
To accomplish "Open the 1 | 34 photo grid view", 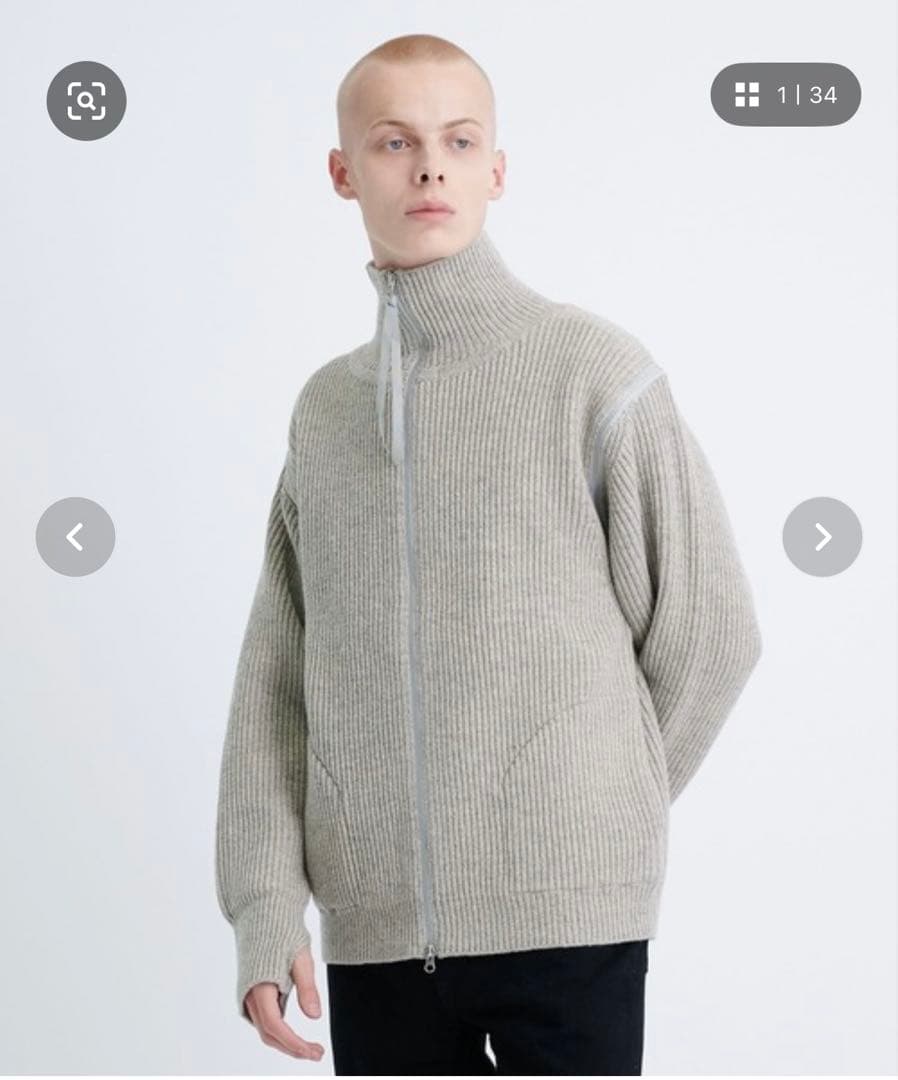I will [x=785, y=95].
